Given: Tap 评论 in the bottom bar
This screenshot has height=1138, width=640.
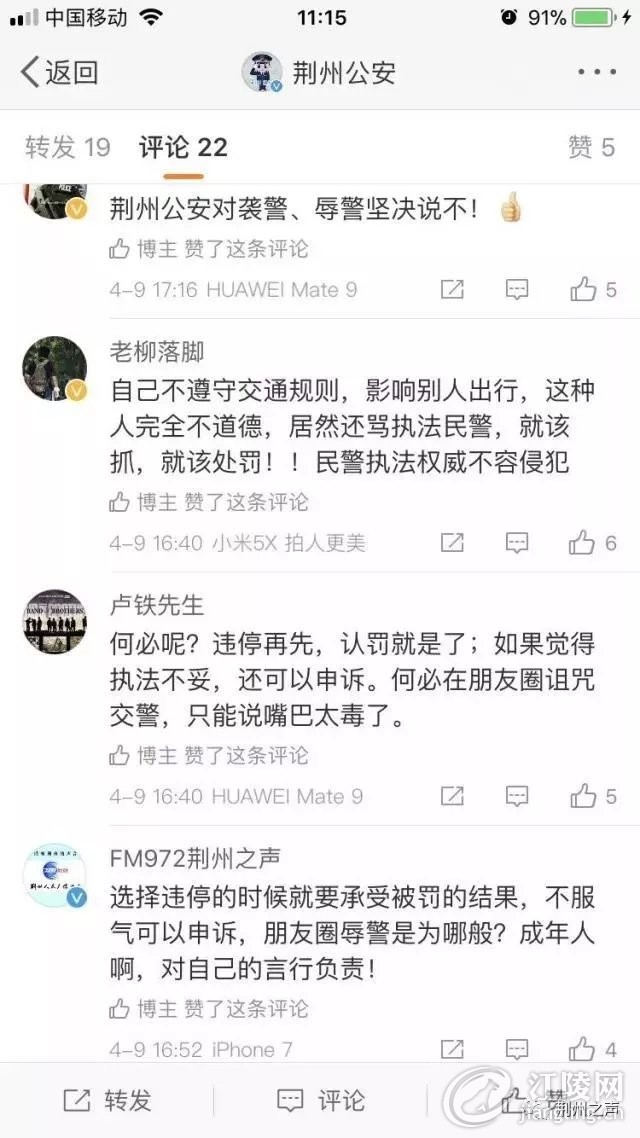Looking at the screenshot, I should (321, 1101).
